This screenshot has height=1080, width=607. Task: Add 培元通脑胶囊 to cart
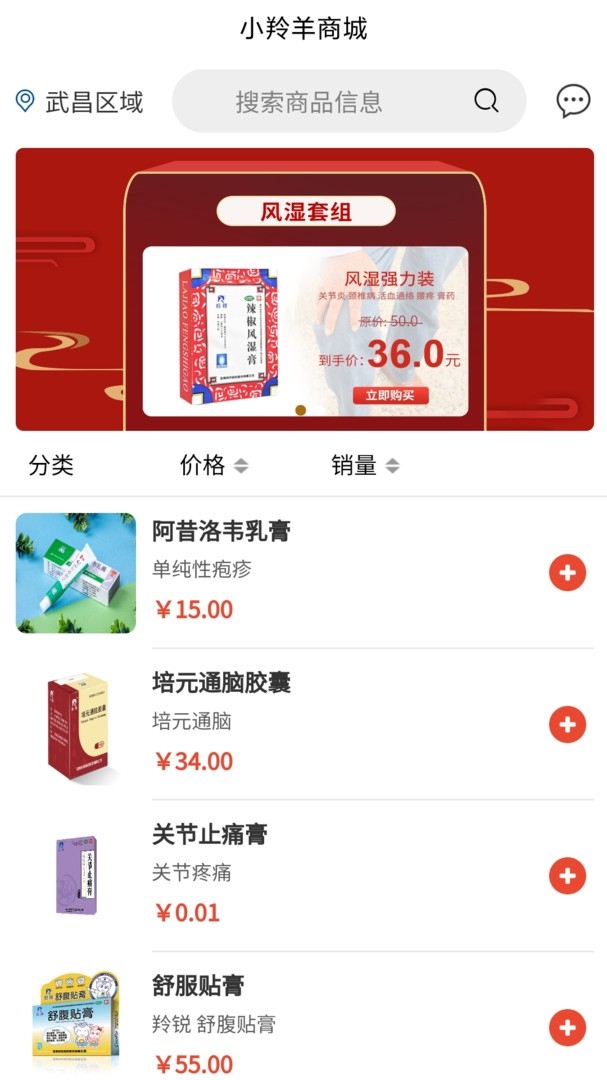(567, 725)
